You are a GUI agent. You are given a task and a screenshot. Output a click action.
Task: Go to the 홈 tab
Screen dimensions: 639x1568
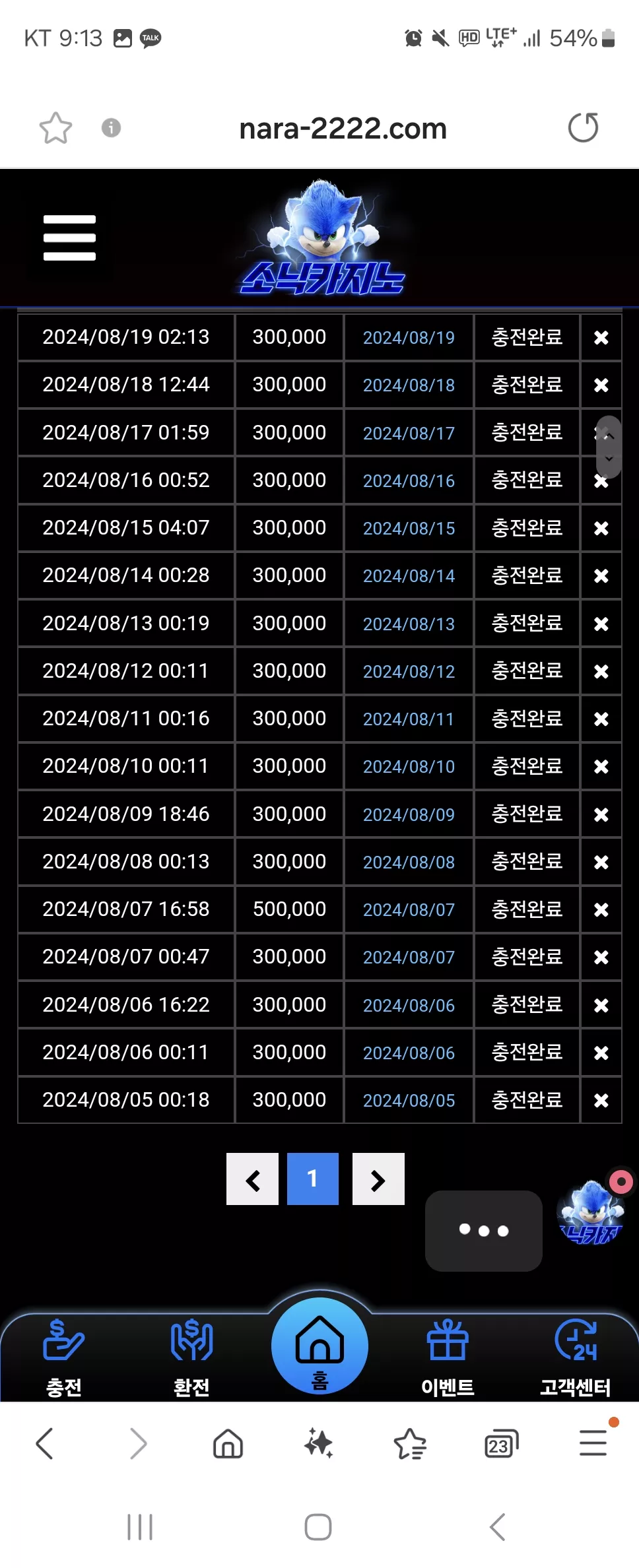(x=319, y=1346)
